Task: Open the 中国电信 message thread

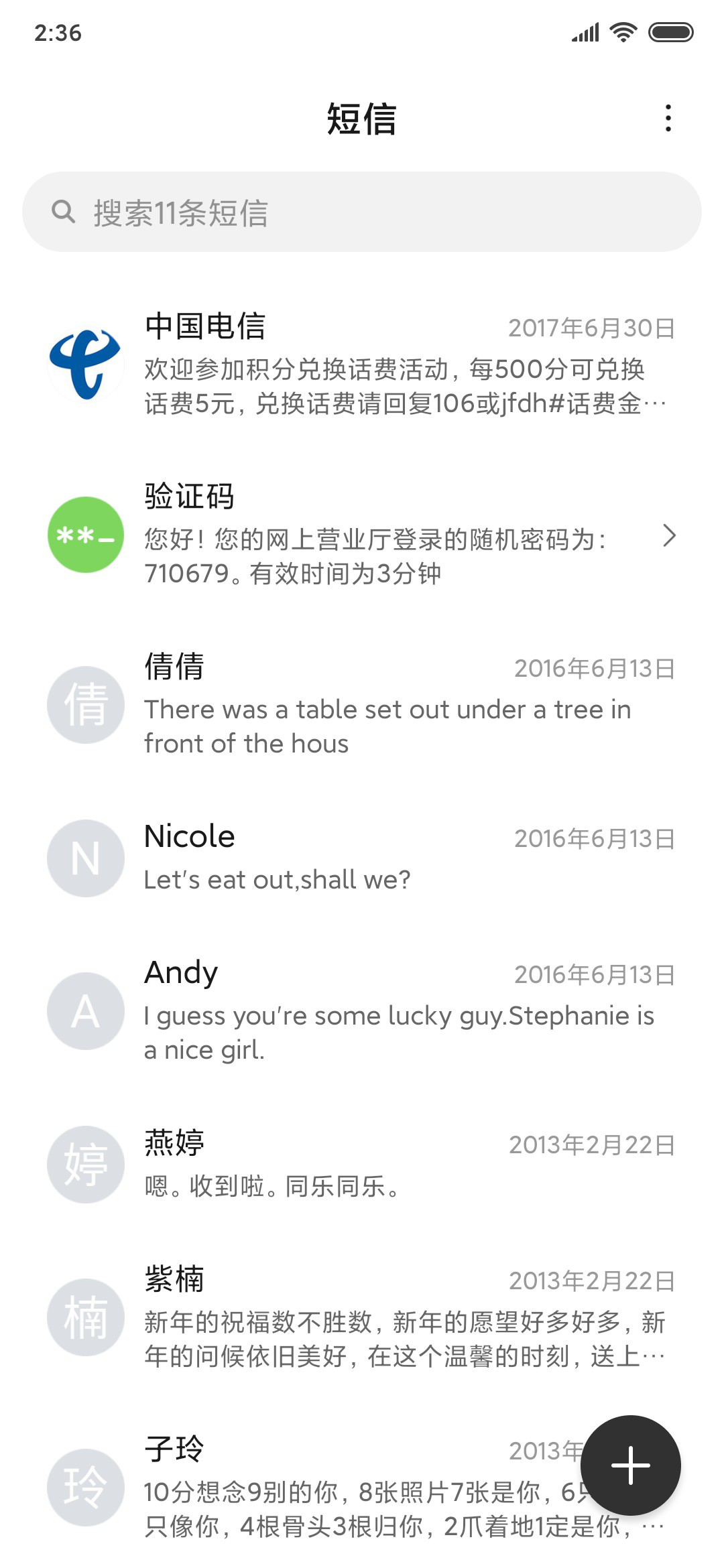Action: pos(362,364)
